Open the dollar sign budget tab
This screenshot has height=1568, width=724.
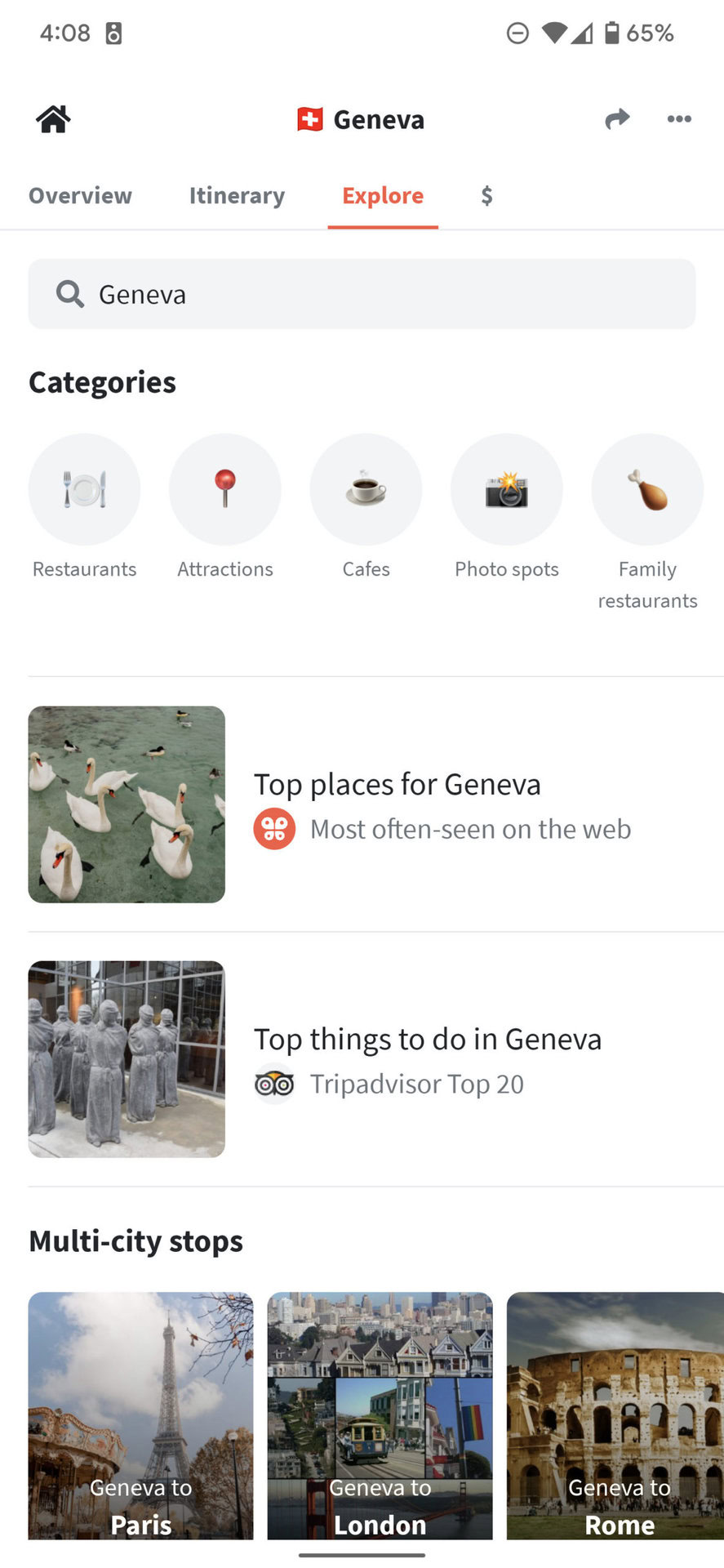click(486, 196)
